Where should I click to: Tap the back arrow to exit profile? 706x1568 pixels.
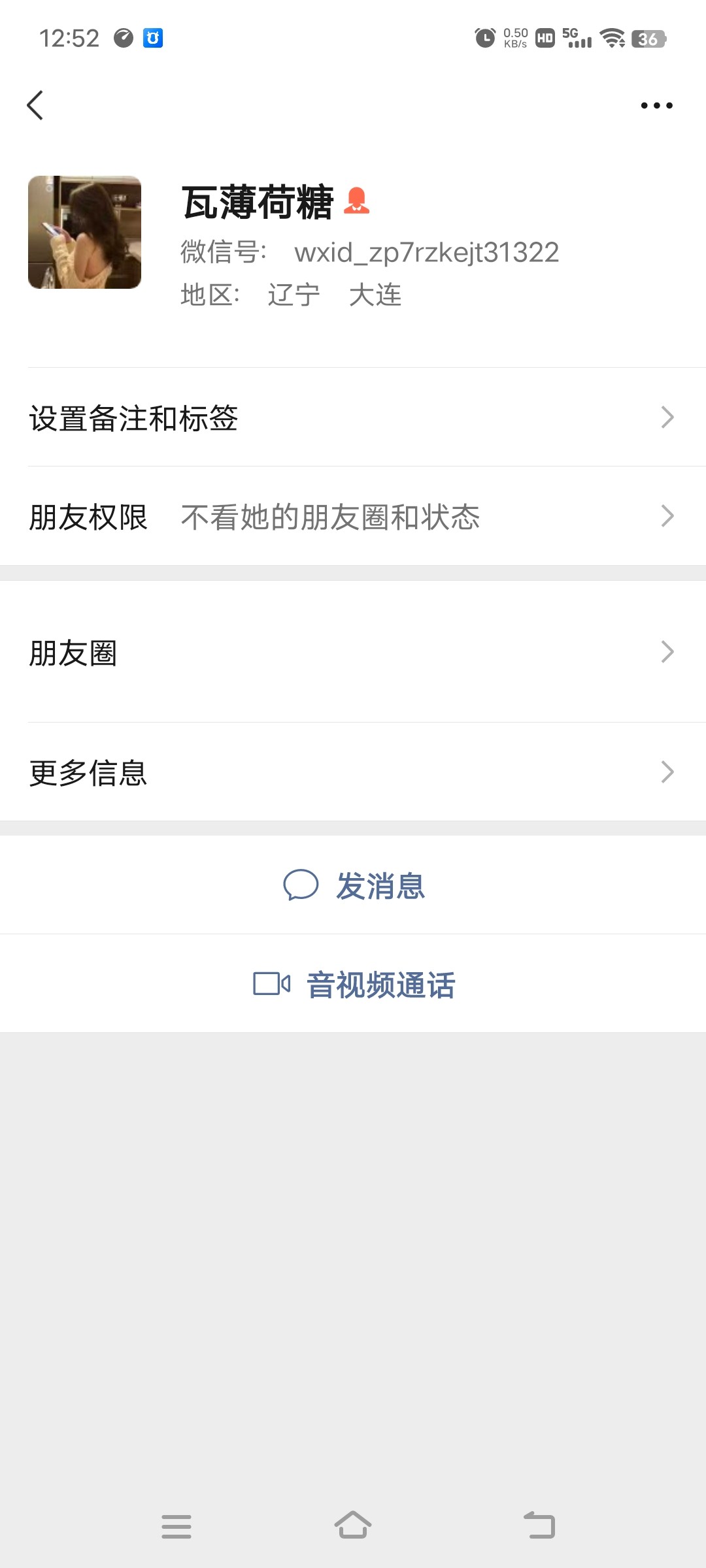(36, 105)
